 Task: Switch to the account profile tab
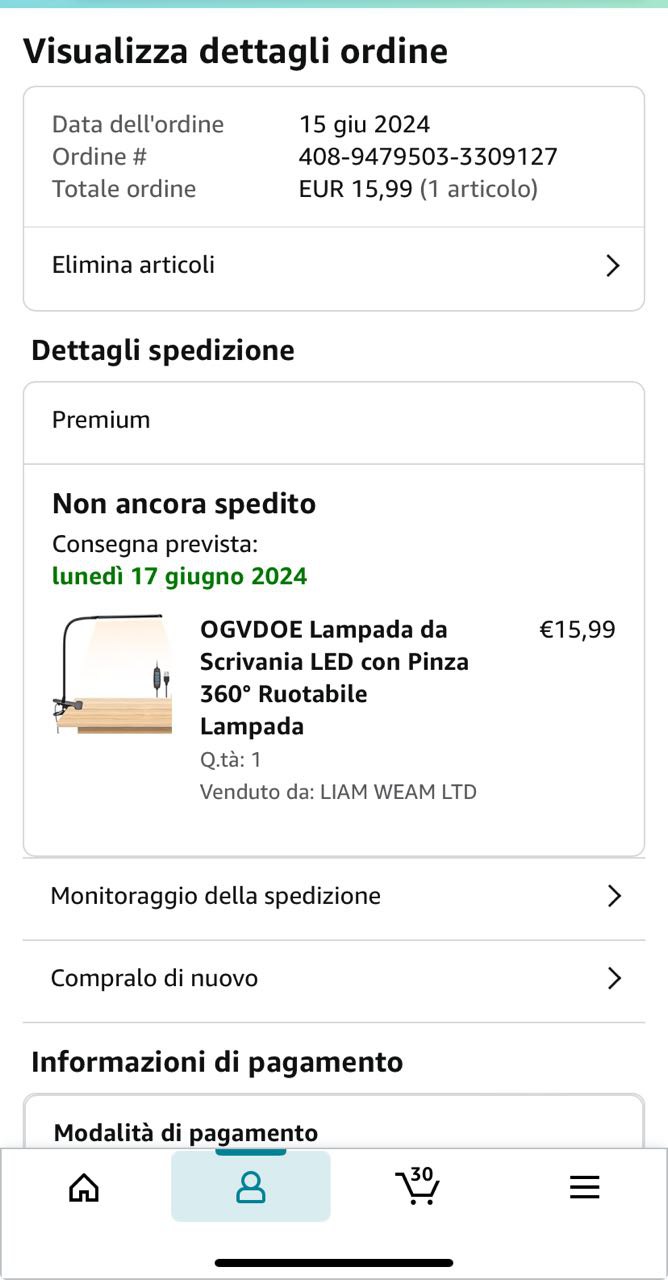250,1187
